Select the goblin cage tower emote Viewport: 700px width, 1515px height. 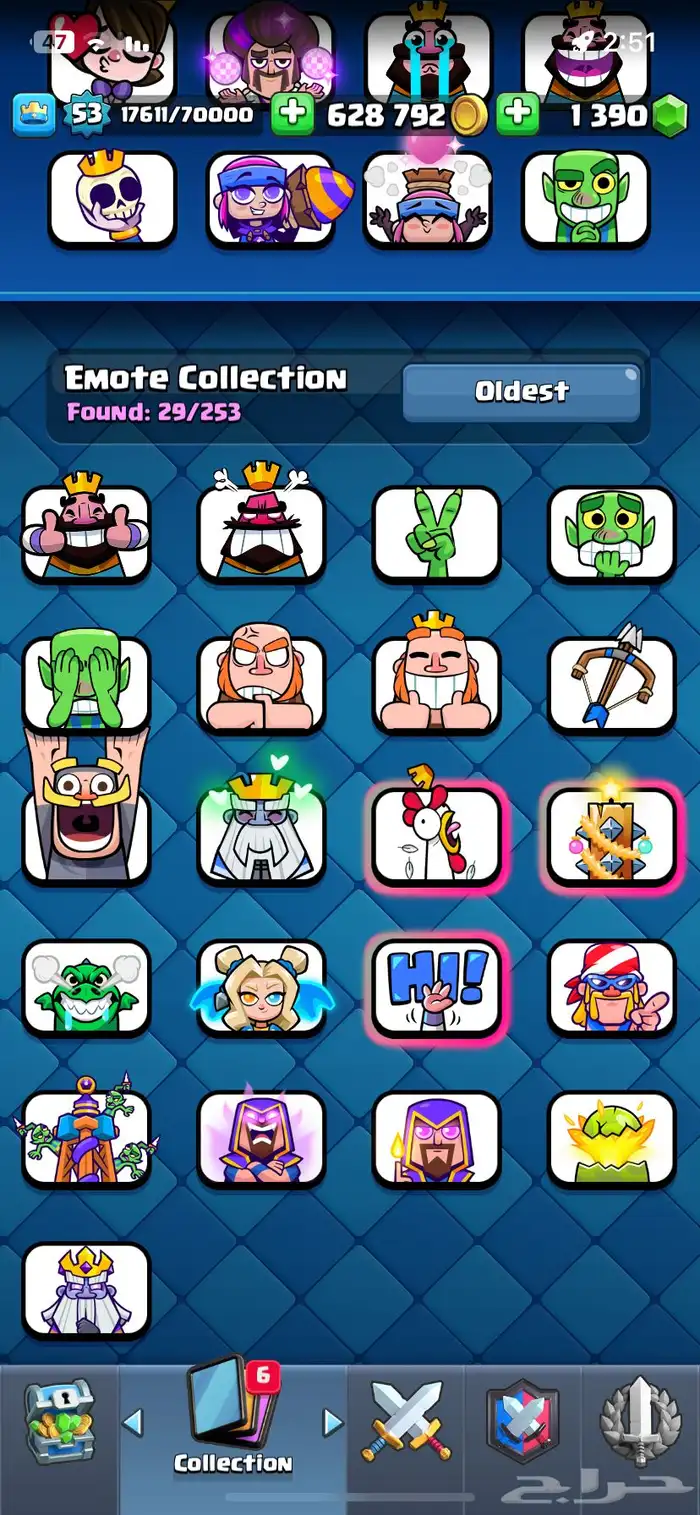86,1138
